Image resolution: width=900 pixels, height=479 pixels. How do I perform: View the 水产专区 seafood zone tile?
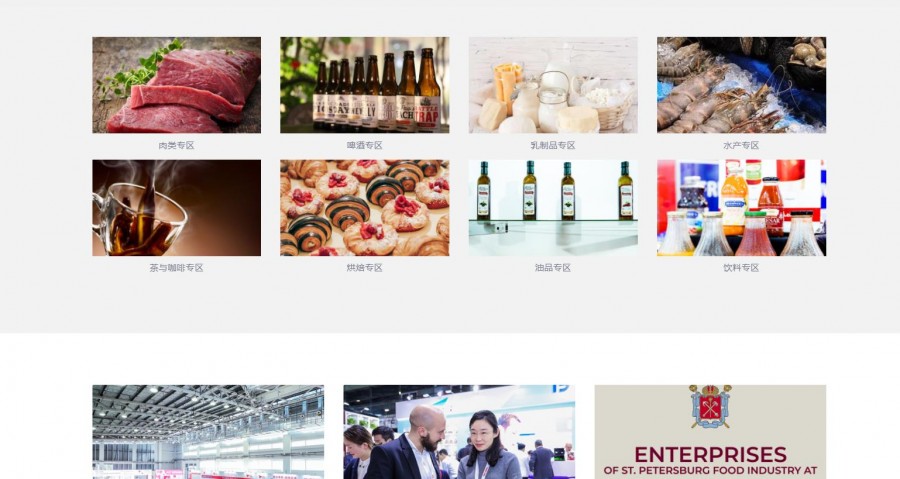pyautogui.click(x=741, y=86)
